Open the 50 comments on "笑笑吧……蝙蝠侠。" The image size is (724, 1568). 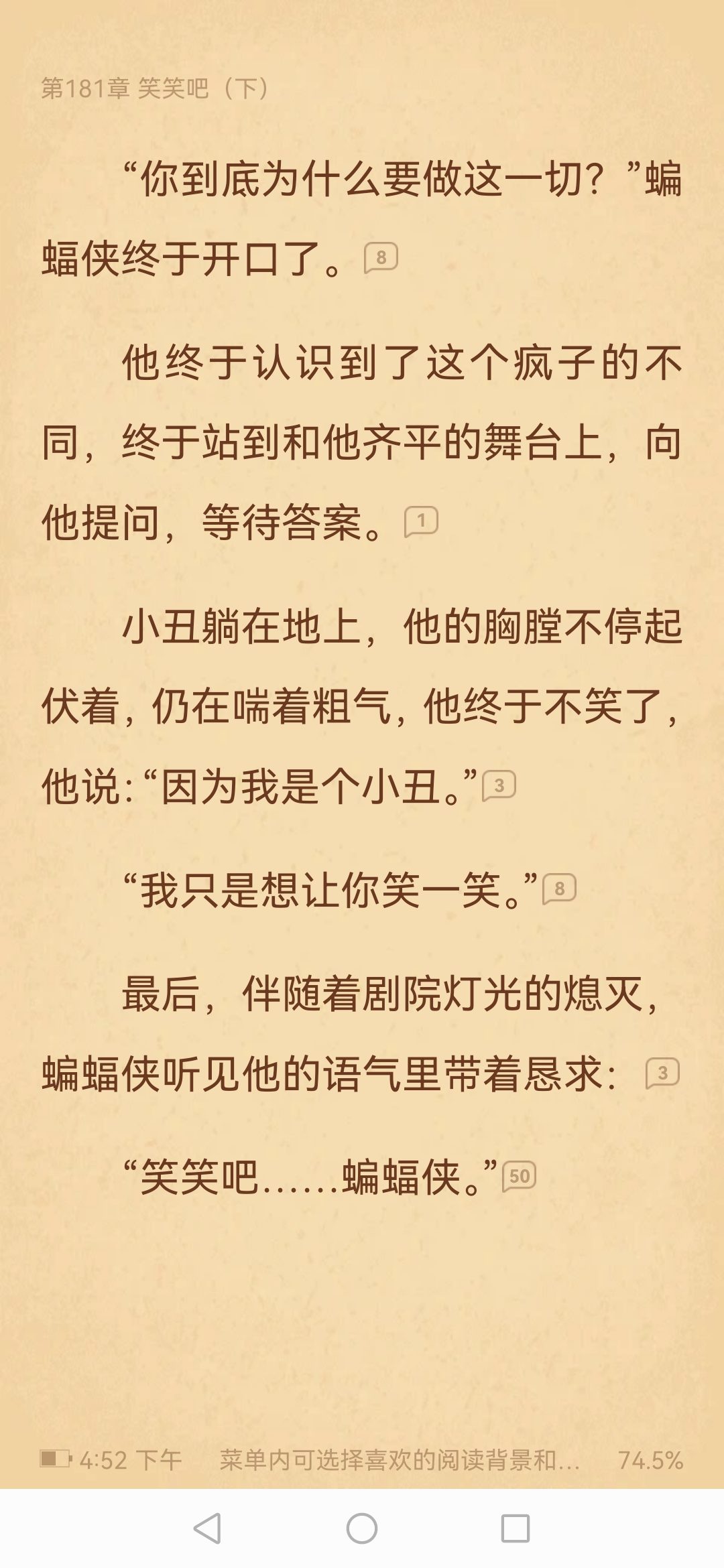tap(519, 1176)
